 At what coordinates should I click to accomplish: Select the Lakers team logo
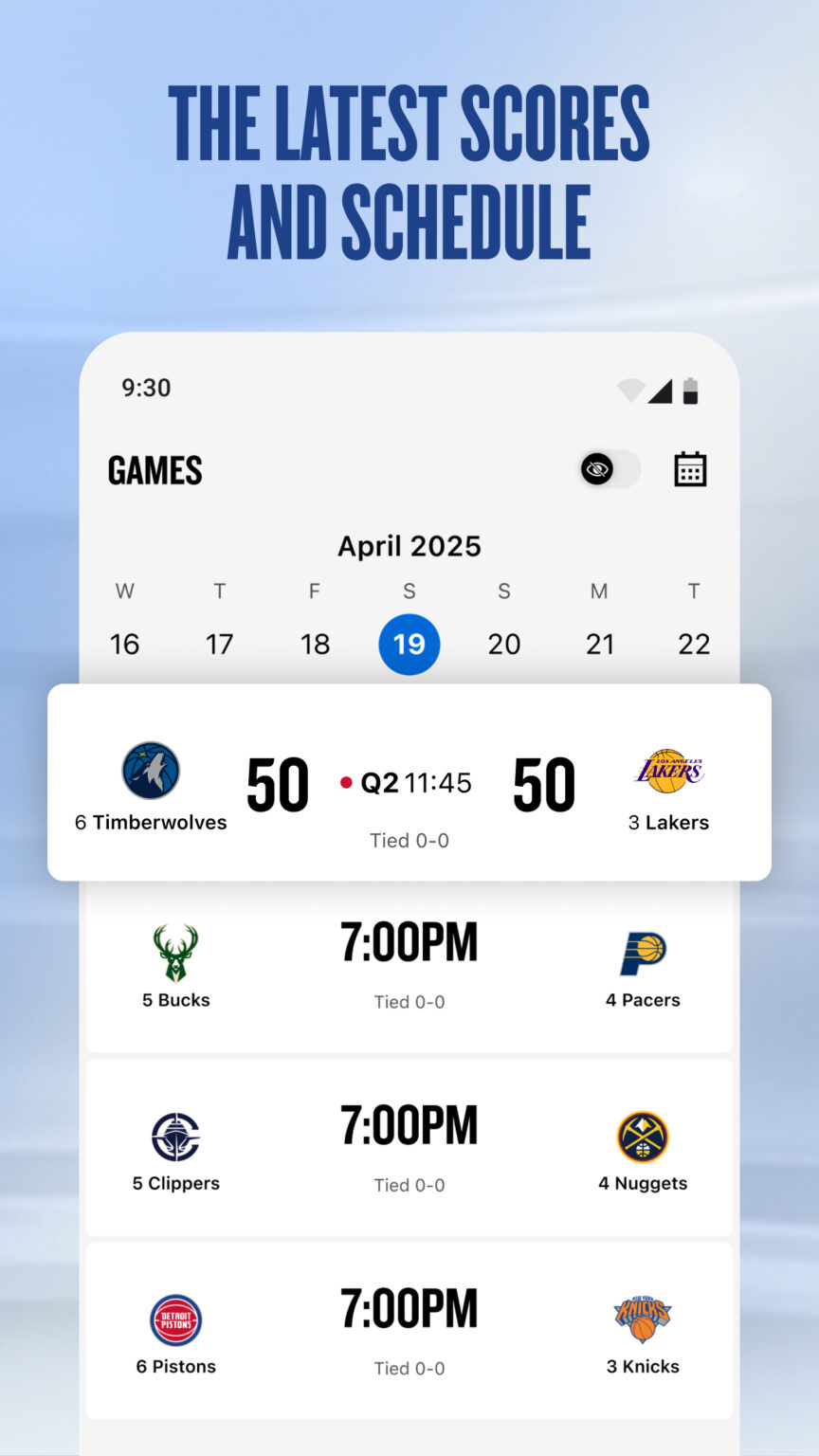pyautogui.click(x=668, y=771)
